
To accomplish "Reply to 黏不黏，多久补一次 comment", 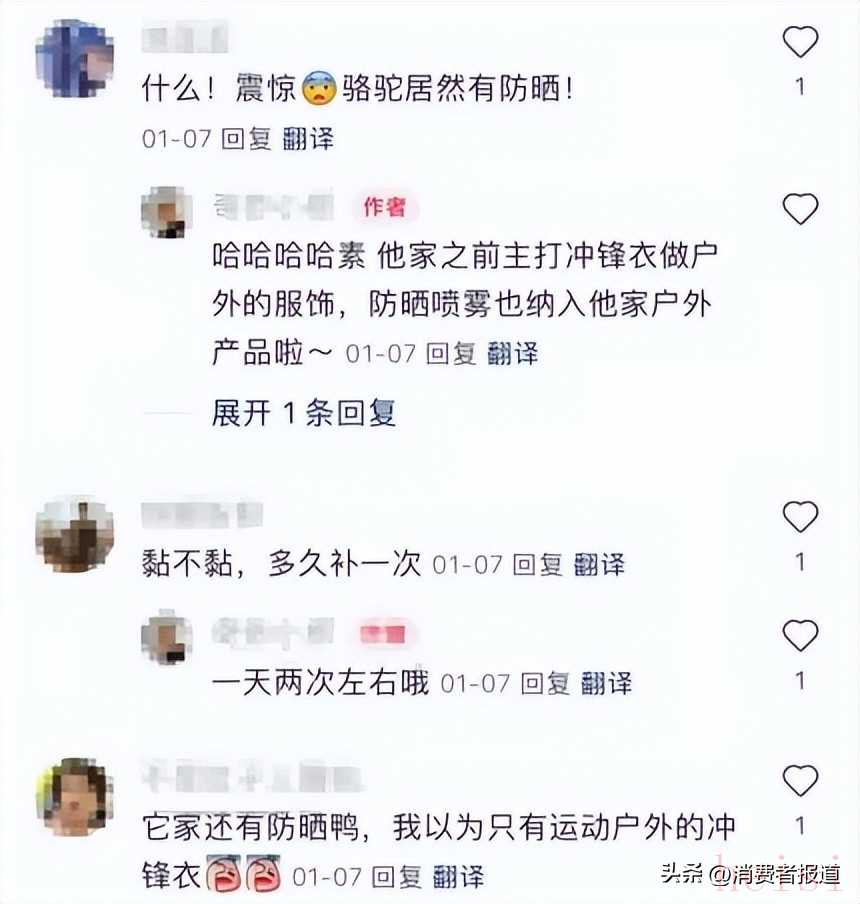I will point(538,565).
